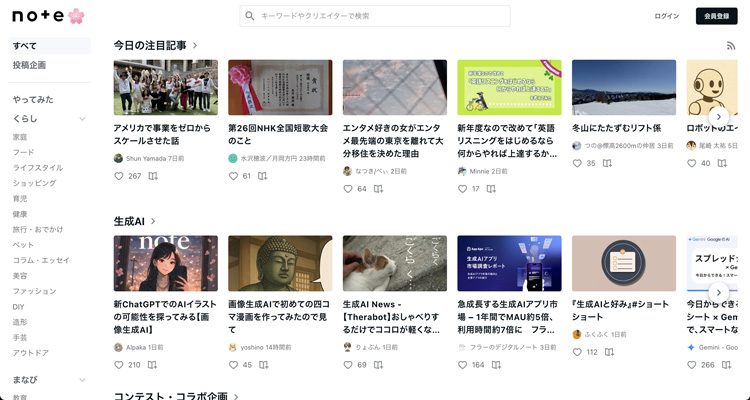Expand the くらし category

pyautogui.click(x=82, y=118)
